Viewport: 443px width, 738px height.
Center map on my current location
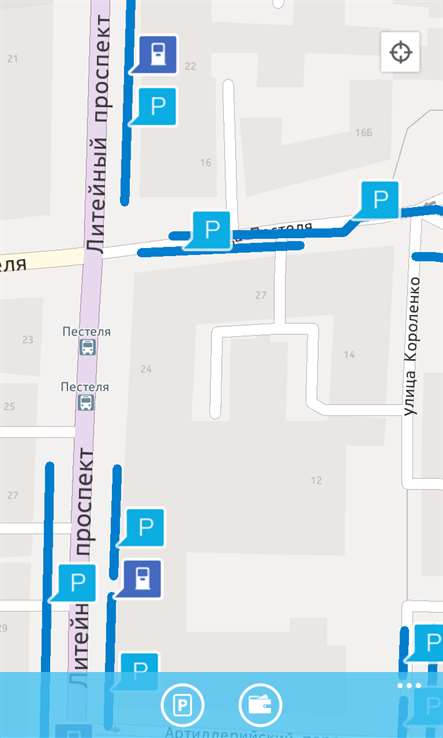(x=401, y=52)
